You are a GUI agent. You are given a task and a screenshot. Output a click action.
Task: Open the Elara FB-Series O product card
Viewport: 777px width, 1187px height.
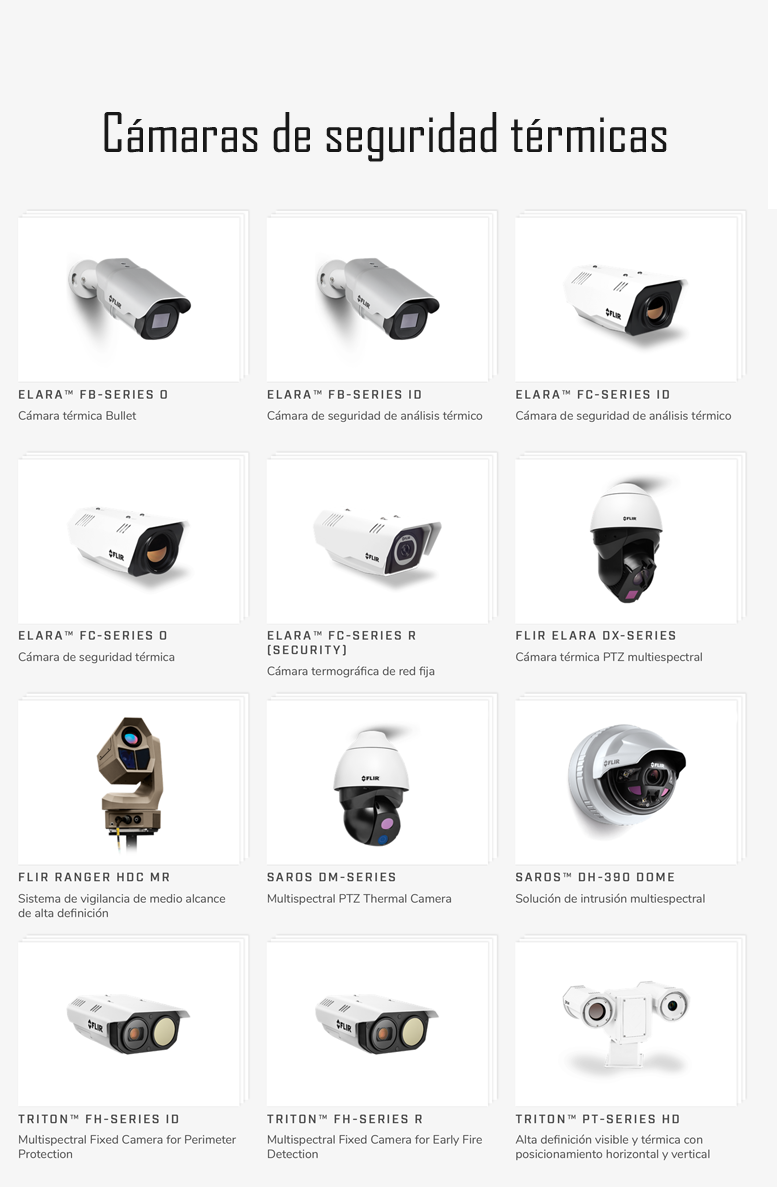click(129, 299)
